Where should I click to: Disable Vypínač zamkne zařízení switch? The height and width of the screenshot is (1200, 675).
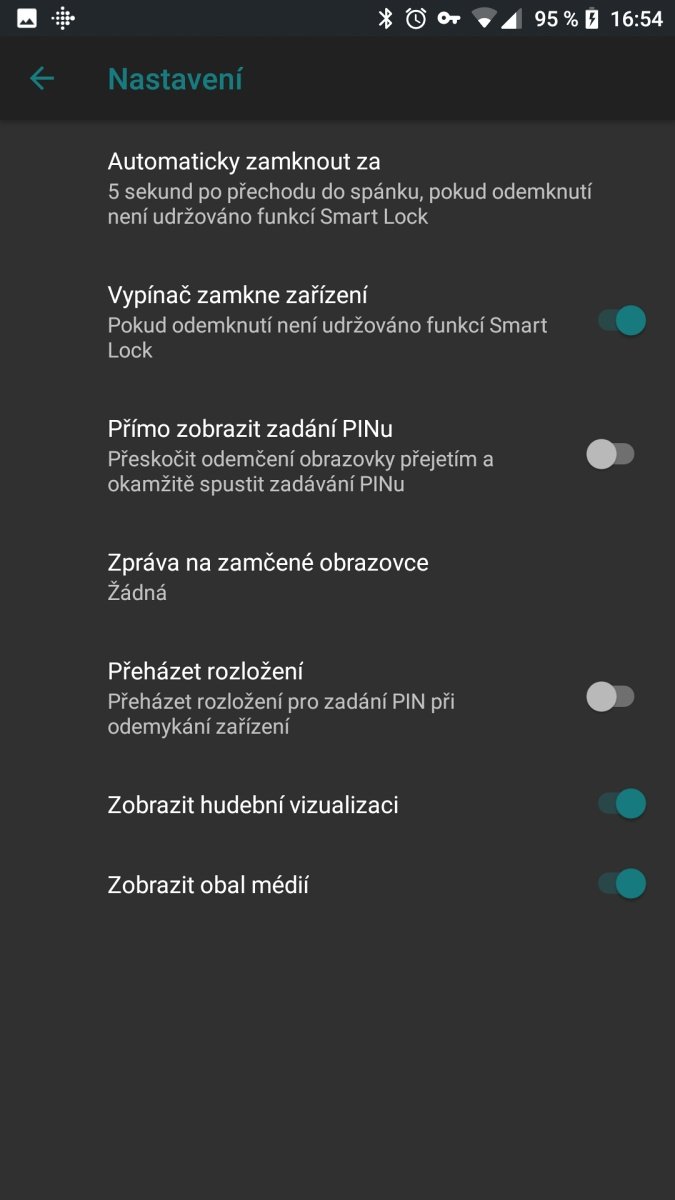[622, 321]
